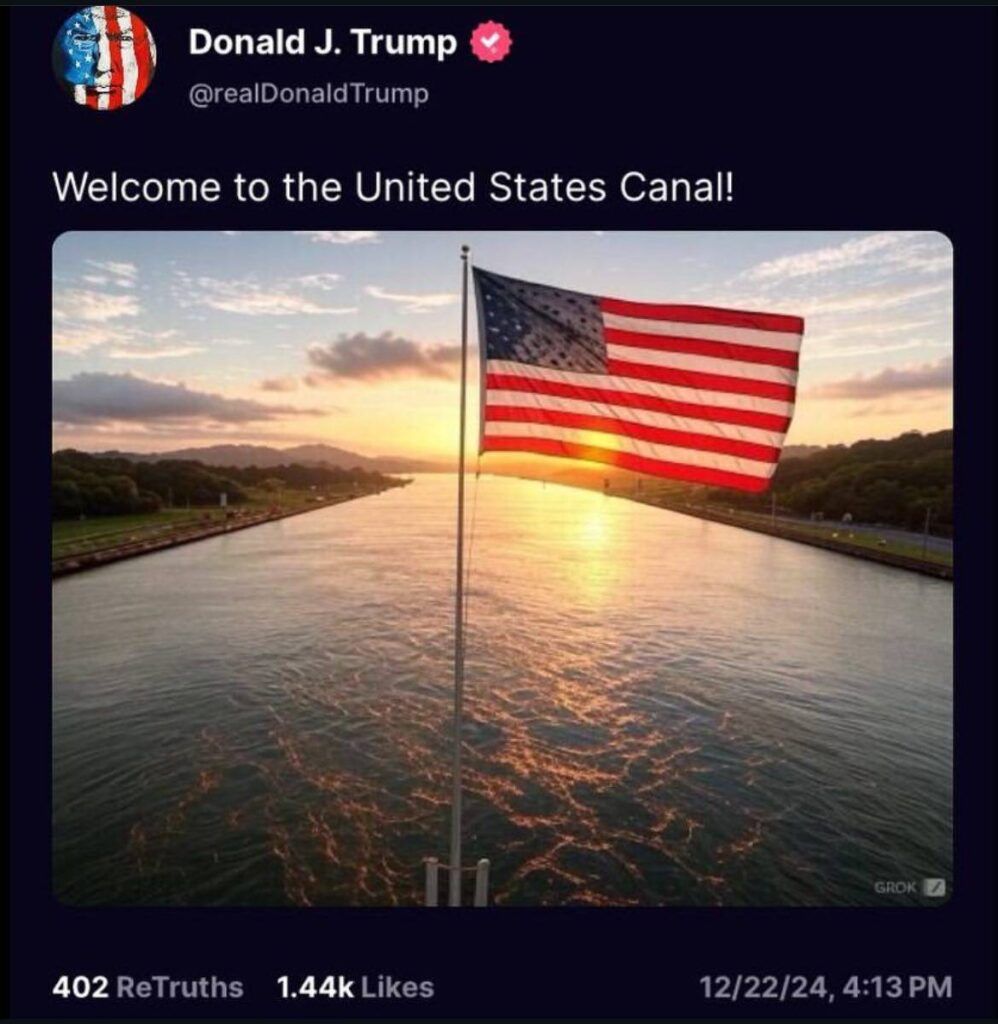The height and width of the screenshot is (1024, 998).
Task: View the 402 ReTruths list
Action: [x=148, y=988]
